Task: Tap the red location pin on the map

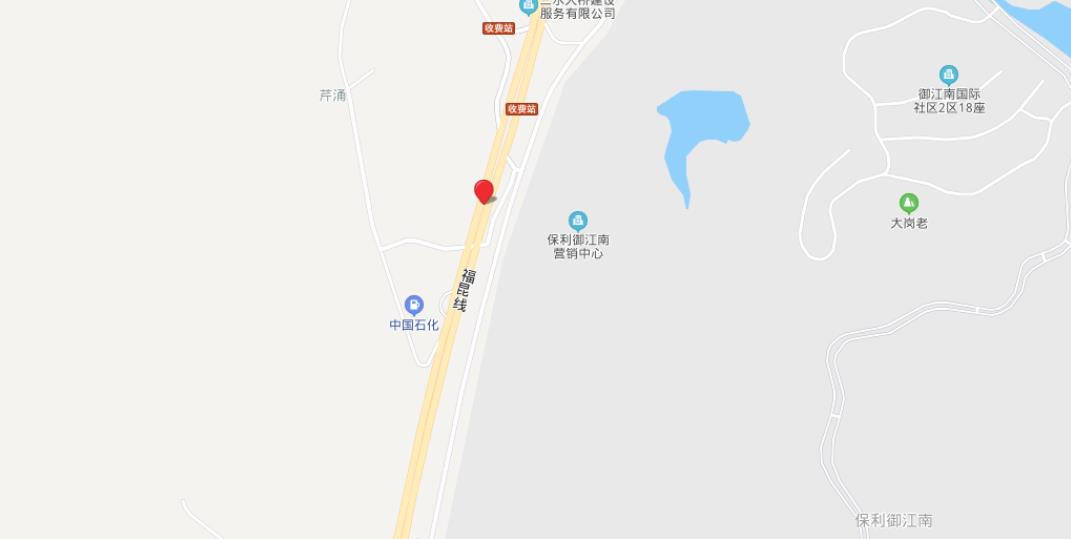Action: tap(484, 191)
